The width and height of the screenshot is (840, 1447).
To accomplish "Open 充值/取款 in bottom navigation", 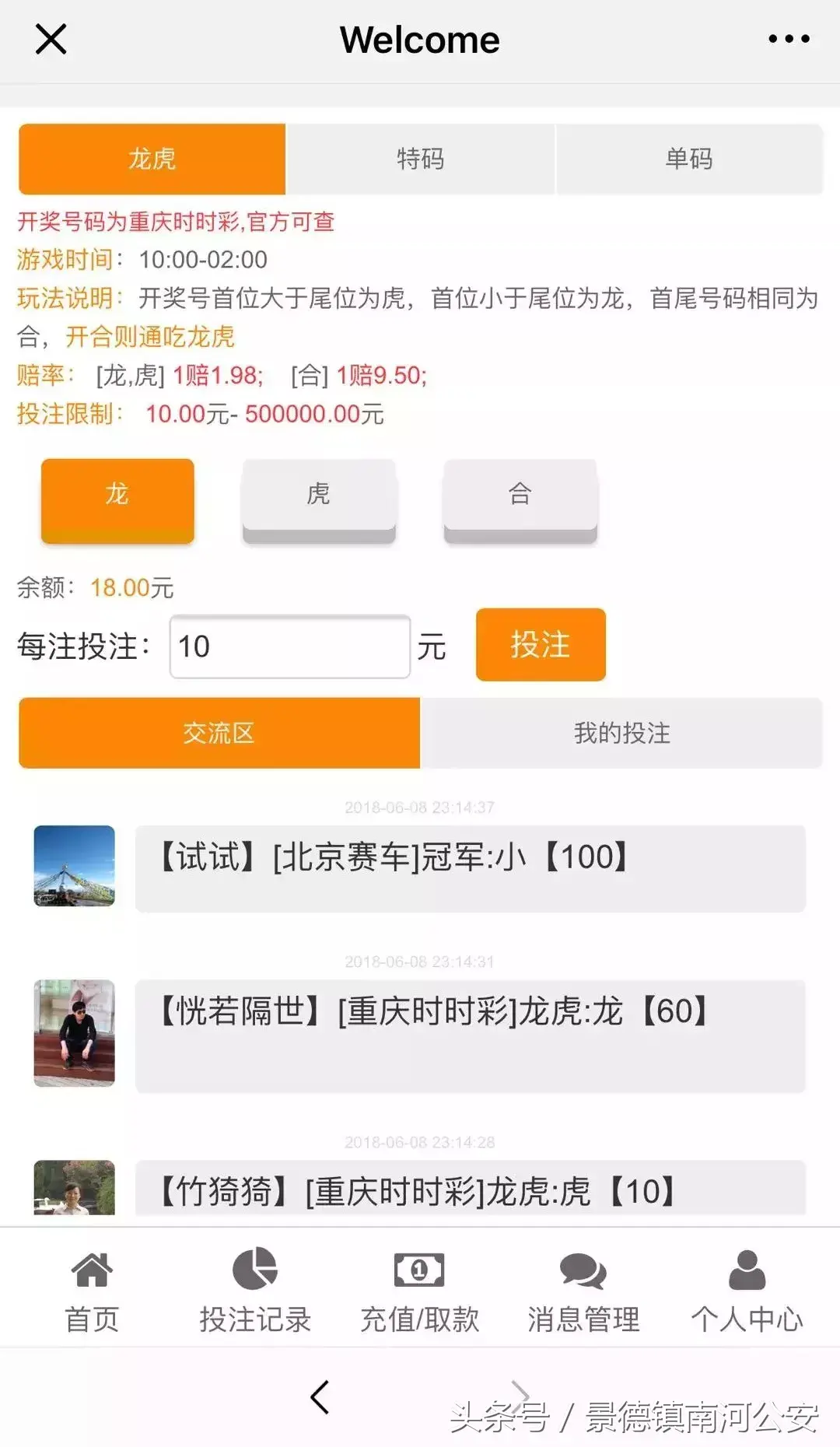I will click(419, 1291).
